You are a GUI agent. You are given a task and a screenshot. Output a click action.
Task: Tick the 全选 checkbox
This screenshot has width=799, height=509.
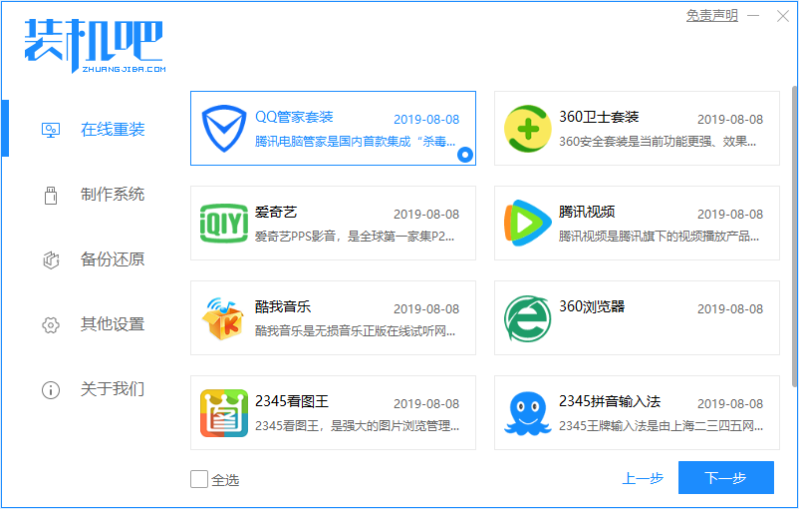pos(200,479)
